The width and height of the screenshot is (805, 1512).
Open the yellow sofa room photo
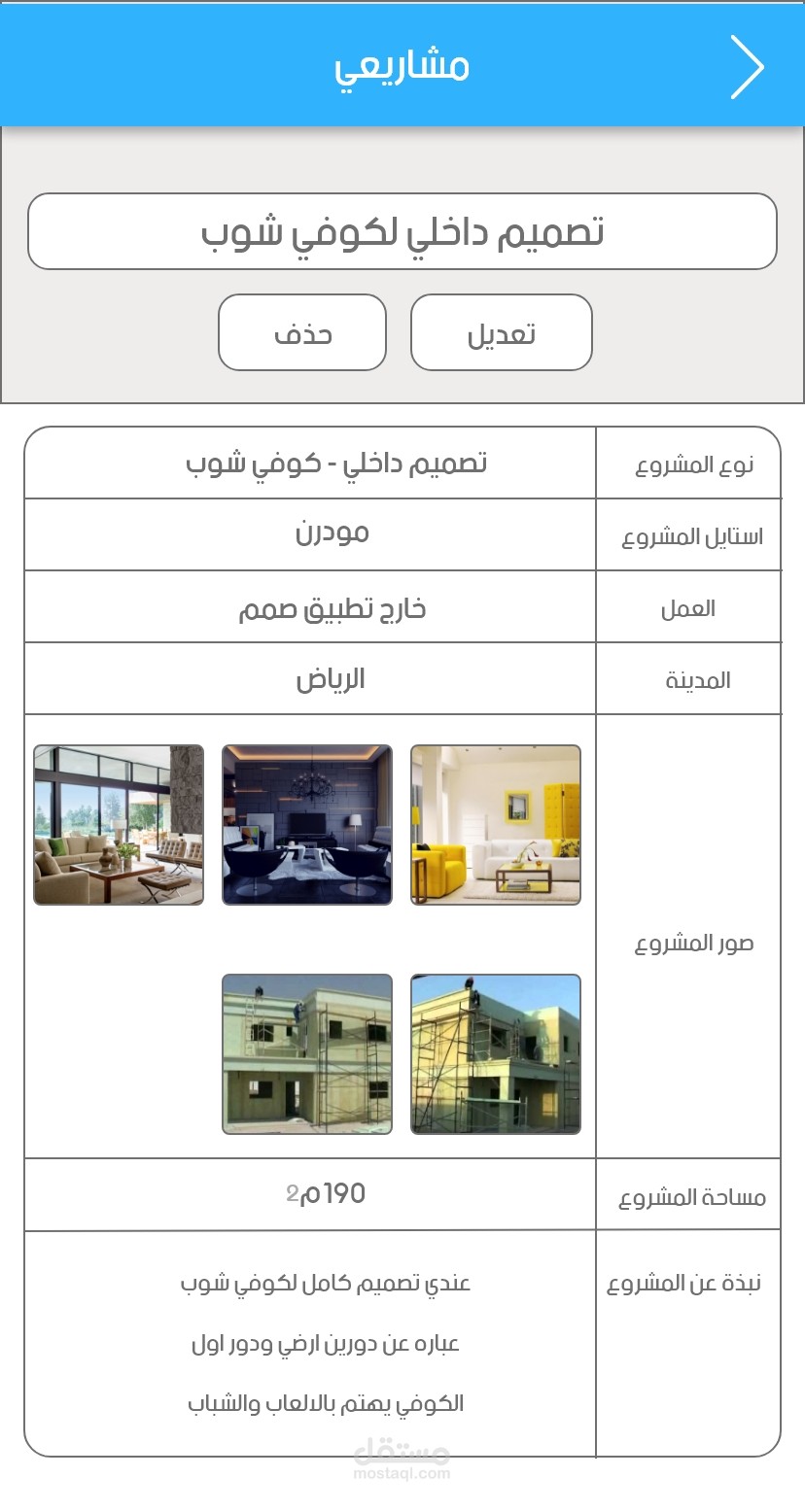(x=496, y=825)
